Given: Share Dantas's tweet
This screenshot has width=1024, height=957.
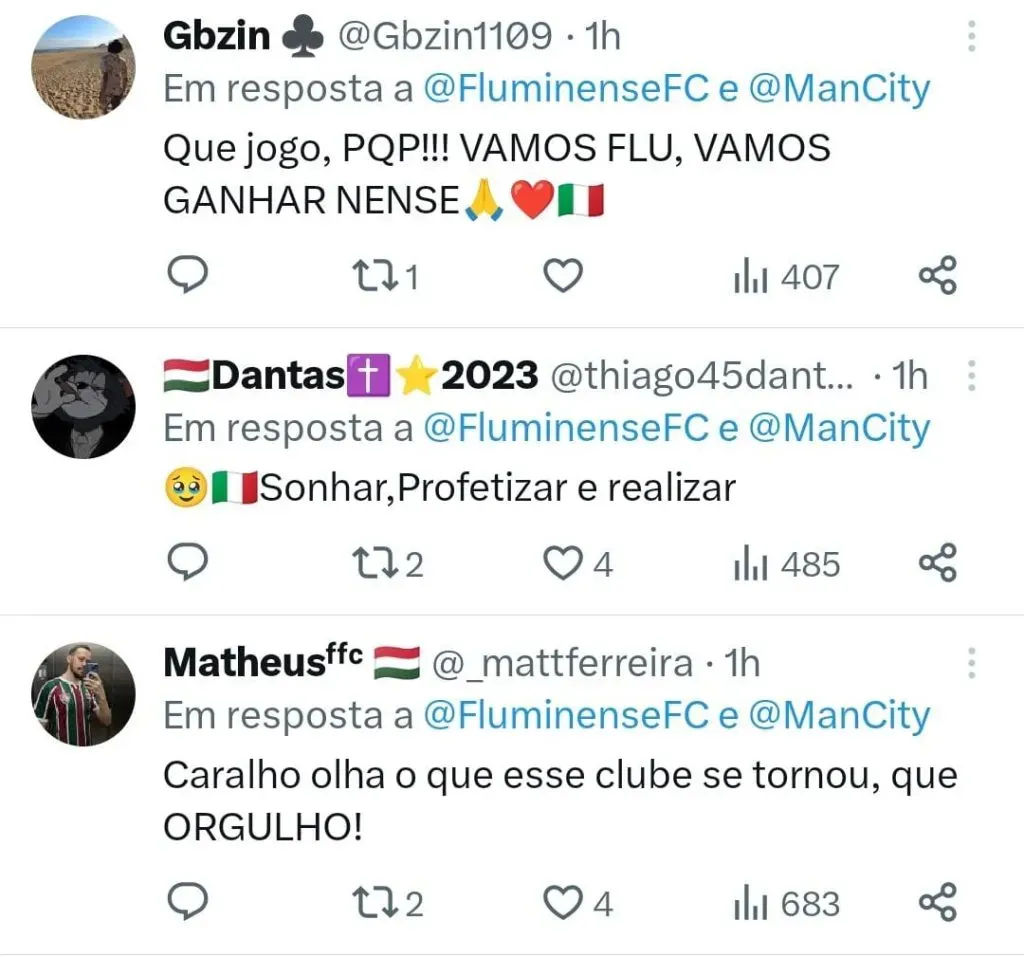Looking at the screenshot, I should point(938,564).
